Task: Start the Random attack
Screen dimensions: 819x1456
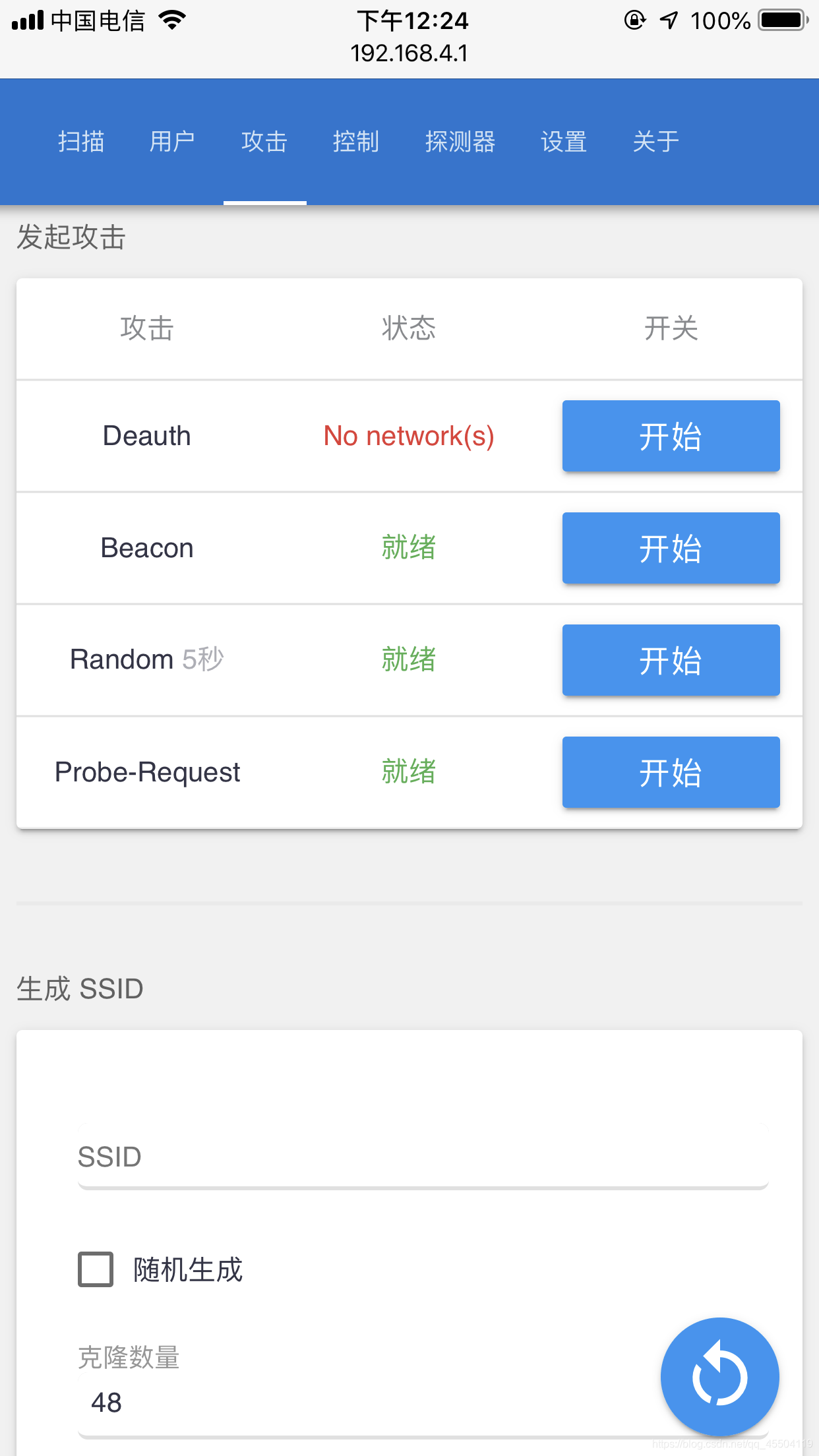Action: [x=671, y=660]
